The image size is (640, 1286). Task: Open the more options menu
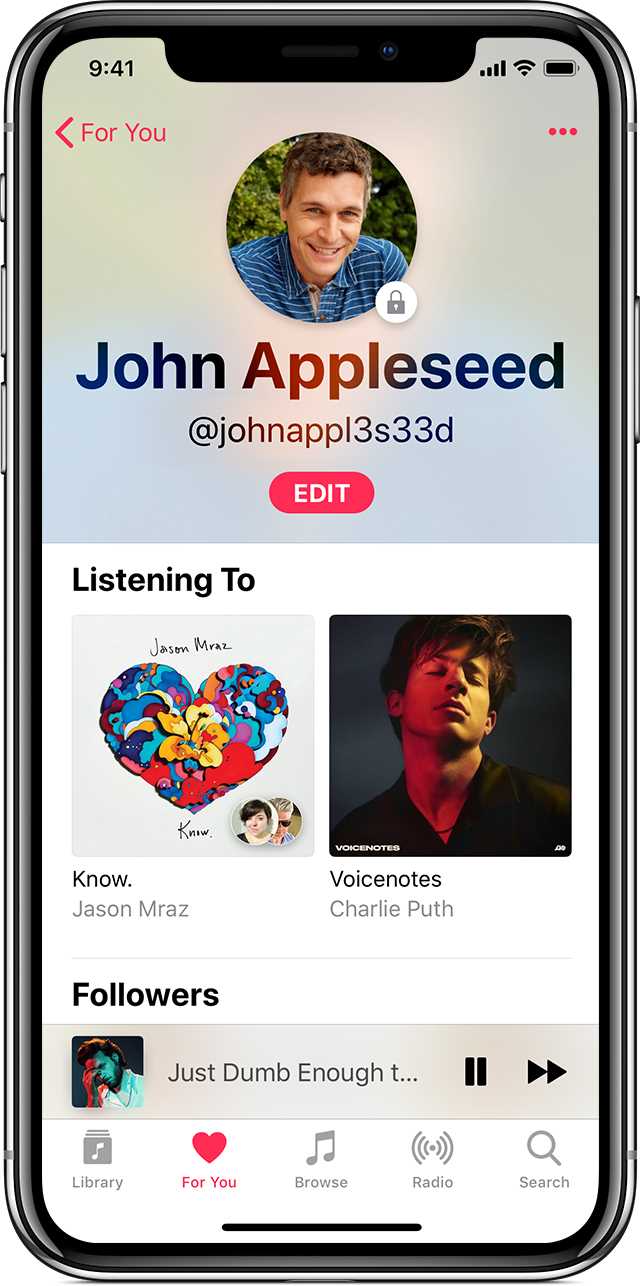point(563,132)
